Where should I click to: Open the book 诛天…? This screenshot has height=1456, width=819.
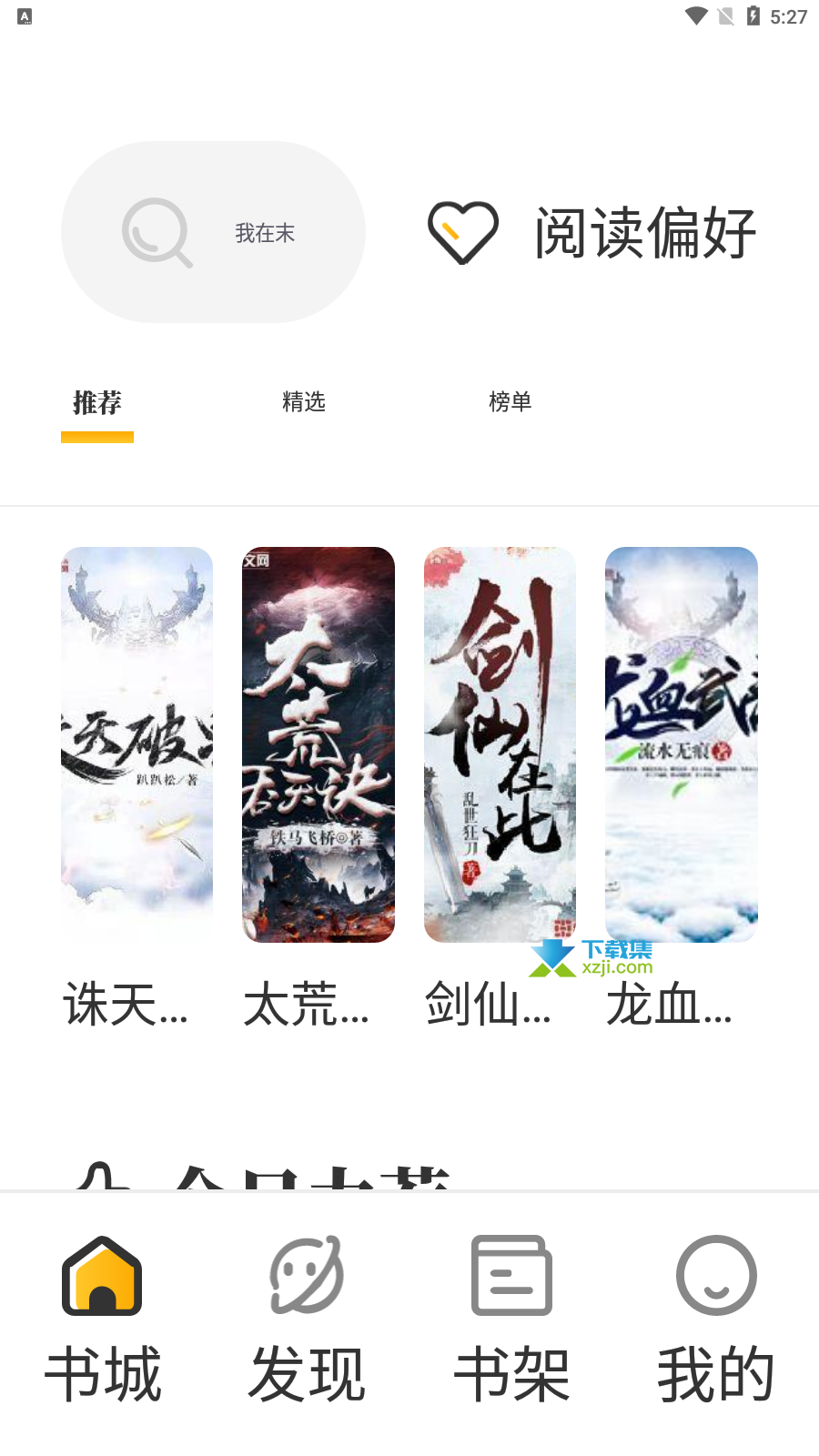(136, 788)
